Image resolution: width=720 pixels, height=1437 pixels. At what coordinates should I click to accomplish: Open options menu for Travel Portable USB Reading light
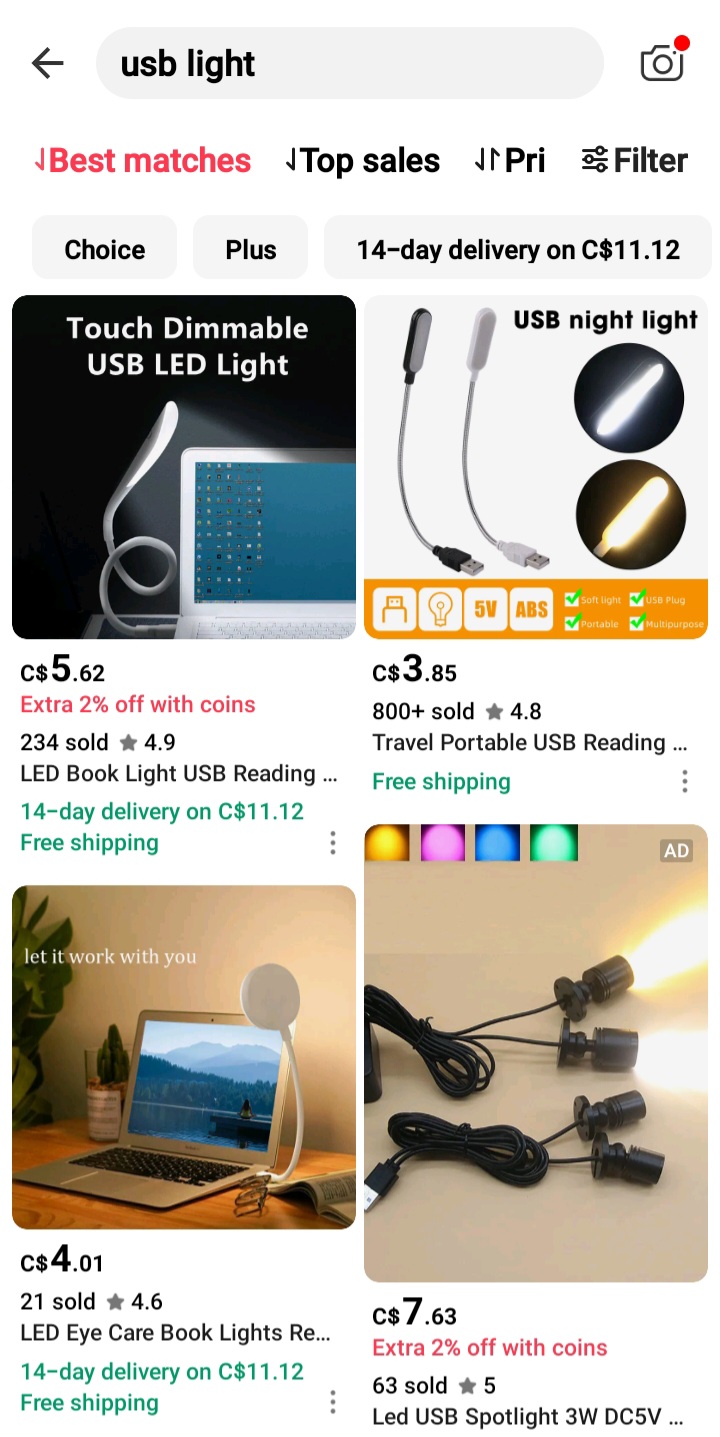pyautogui.click(x=684, y=780)
